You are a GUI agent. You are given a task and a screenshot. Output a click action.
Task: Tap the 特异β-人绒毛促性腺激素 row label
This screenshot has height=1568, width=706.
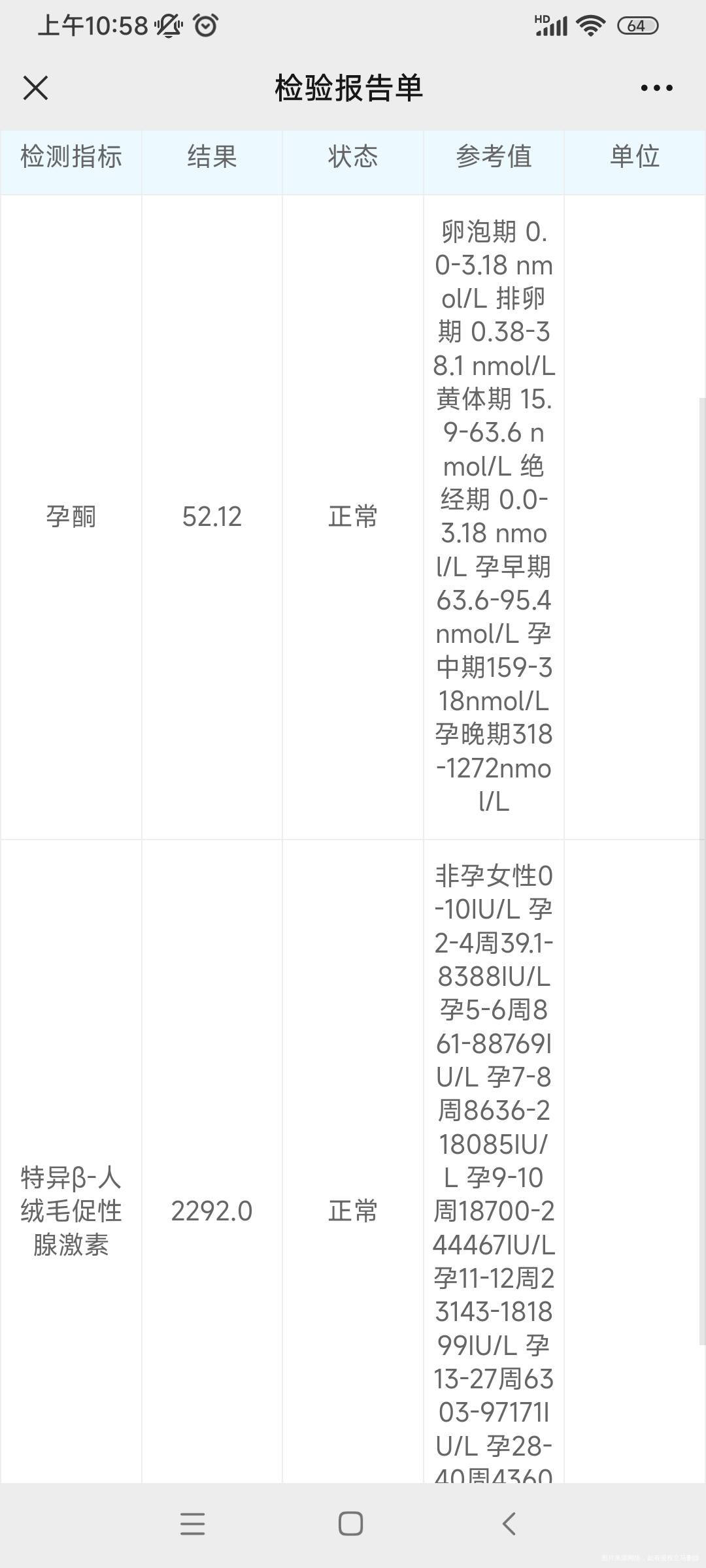[x=70, y=1211]
